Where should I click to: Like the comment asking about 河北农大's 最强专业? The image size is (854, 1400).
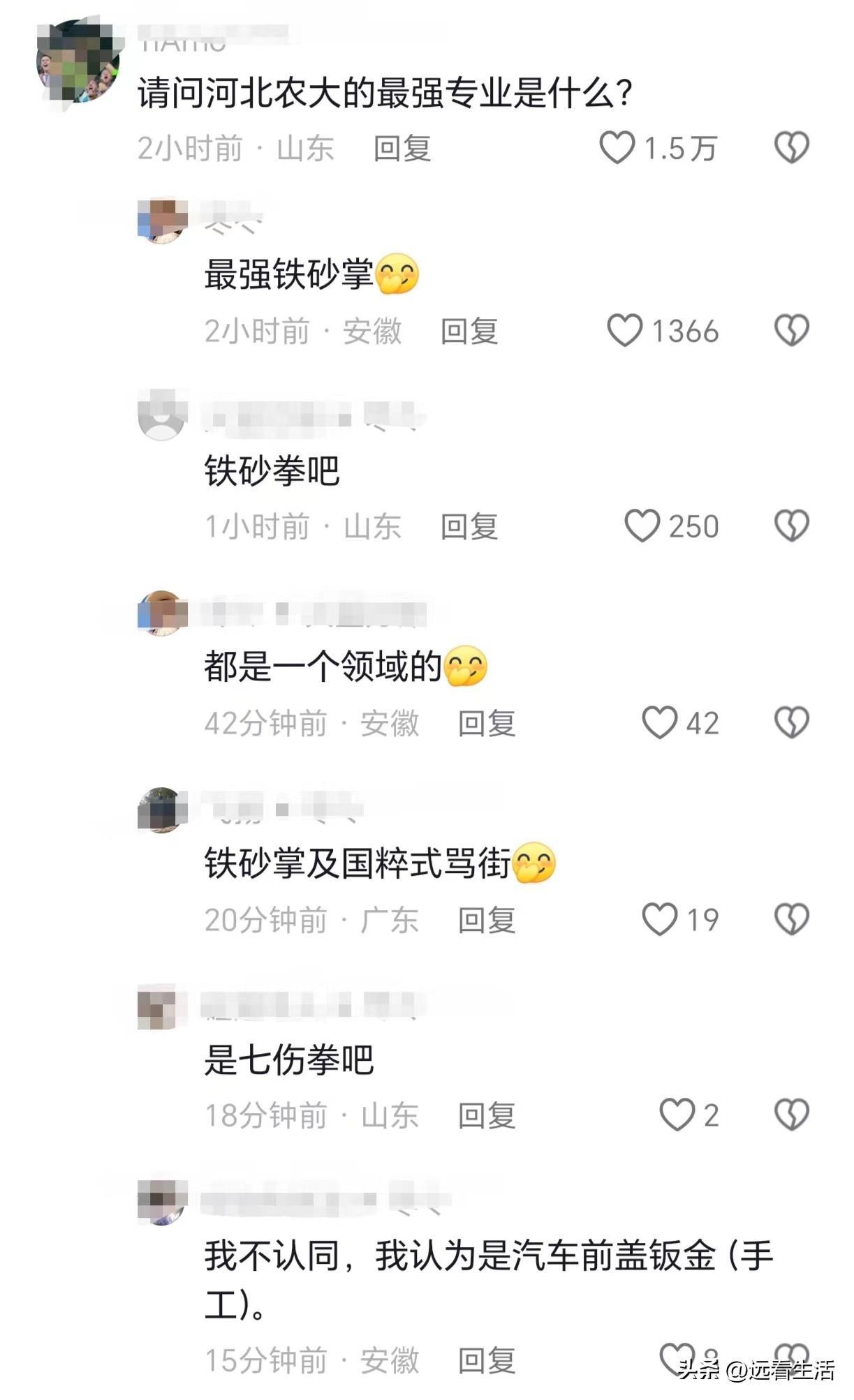pyautogui.click(x=617, y=148)
